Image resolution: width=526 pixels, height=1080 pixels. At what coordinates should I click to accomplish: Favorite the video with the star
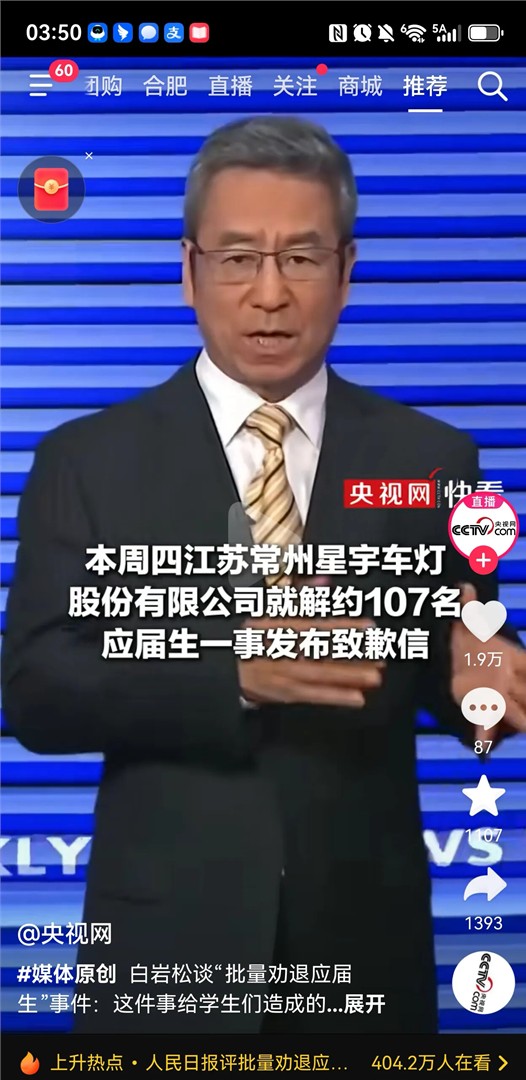(x=483, y=796)
